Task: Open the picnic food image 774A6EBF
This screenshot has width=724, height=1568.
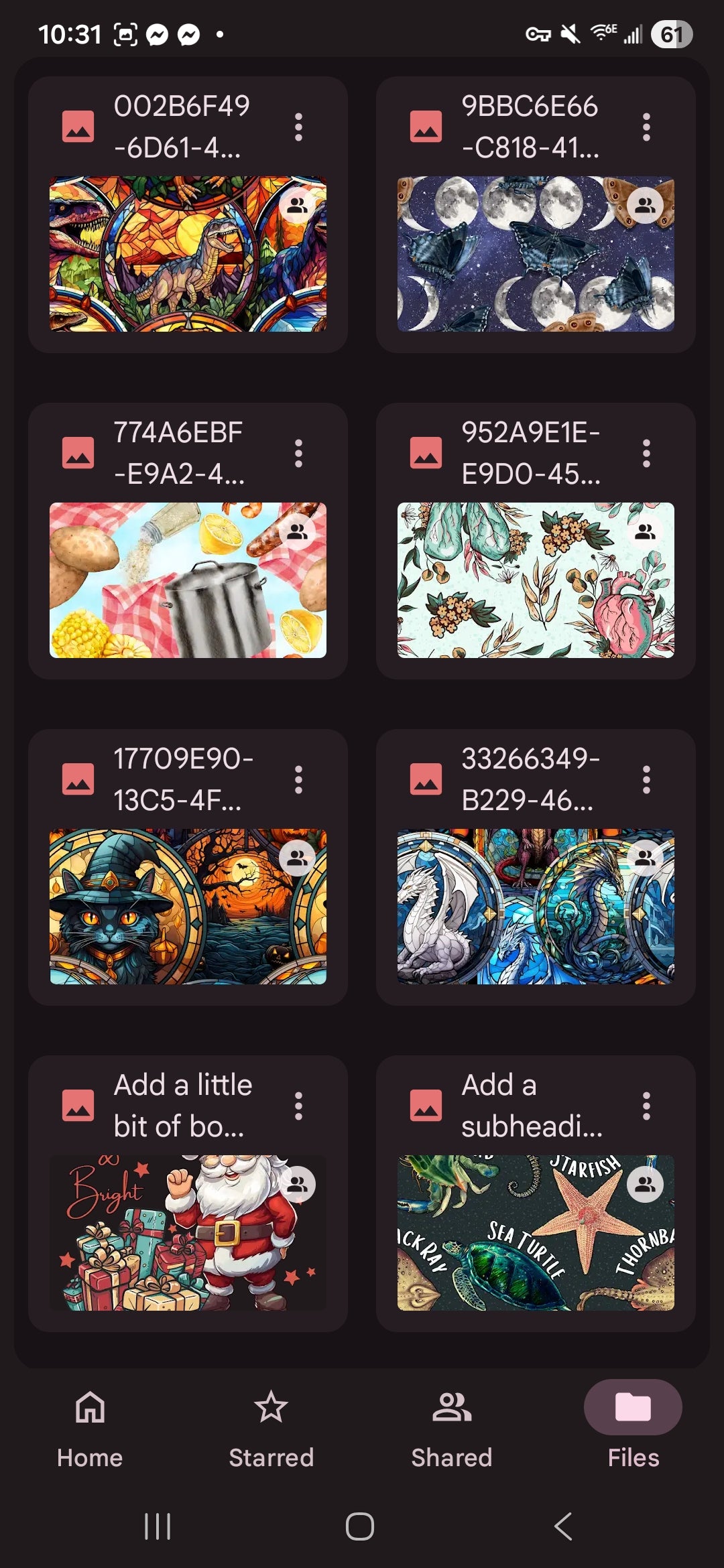Action: point(188,580)
